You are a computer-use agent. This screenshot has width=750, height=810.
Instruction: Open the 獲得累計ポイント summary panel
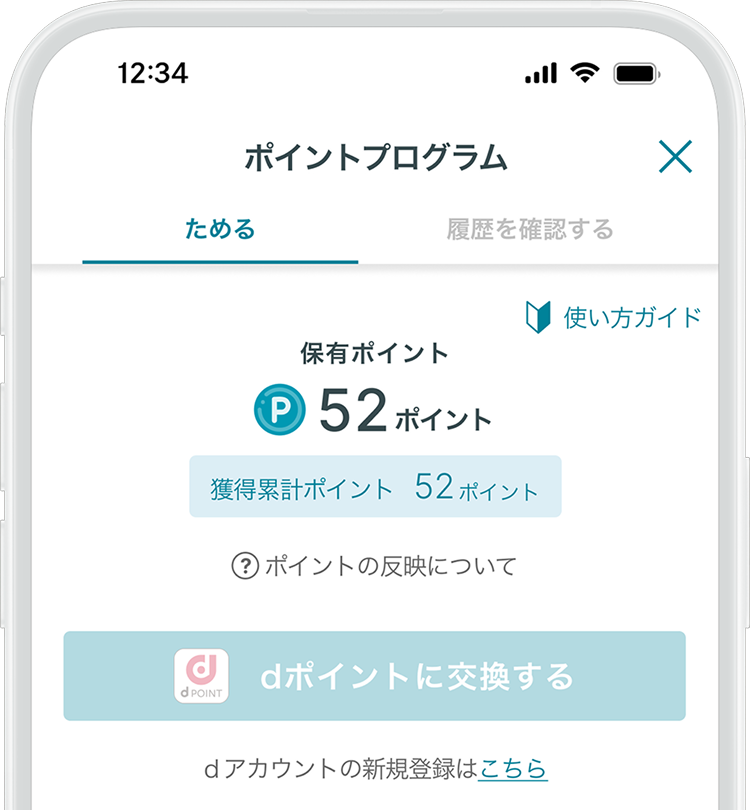pyautogui.click(x=375, y=487)
